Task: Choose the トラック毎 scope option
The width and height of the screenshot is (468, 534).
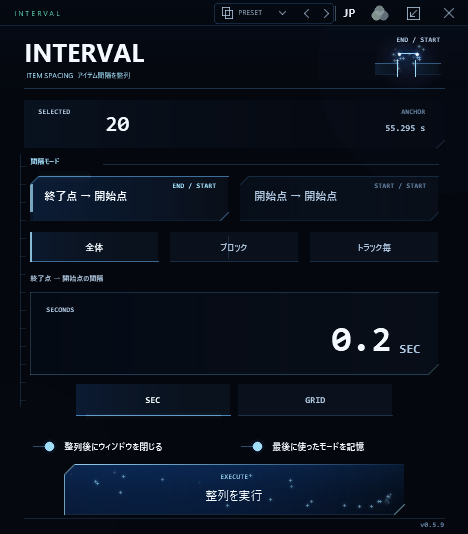Action: point(374,247)
